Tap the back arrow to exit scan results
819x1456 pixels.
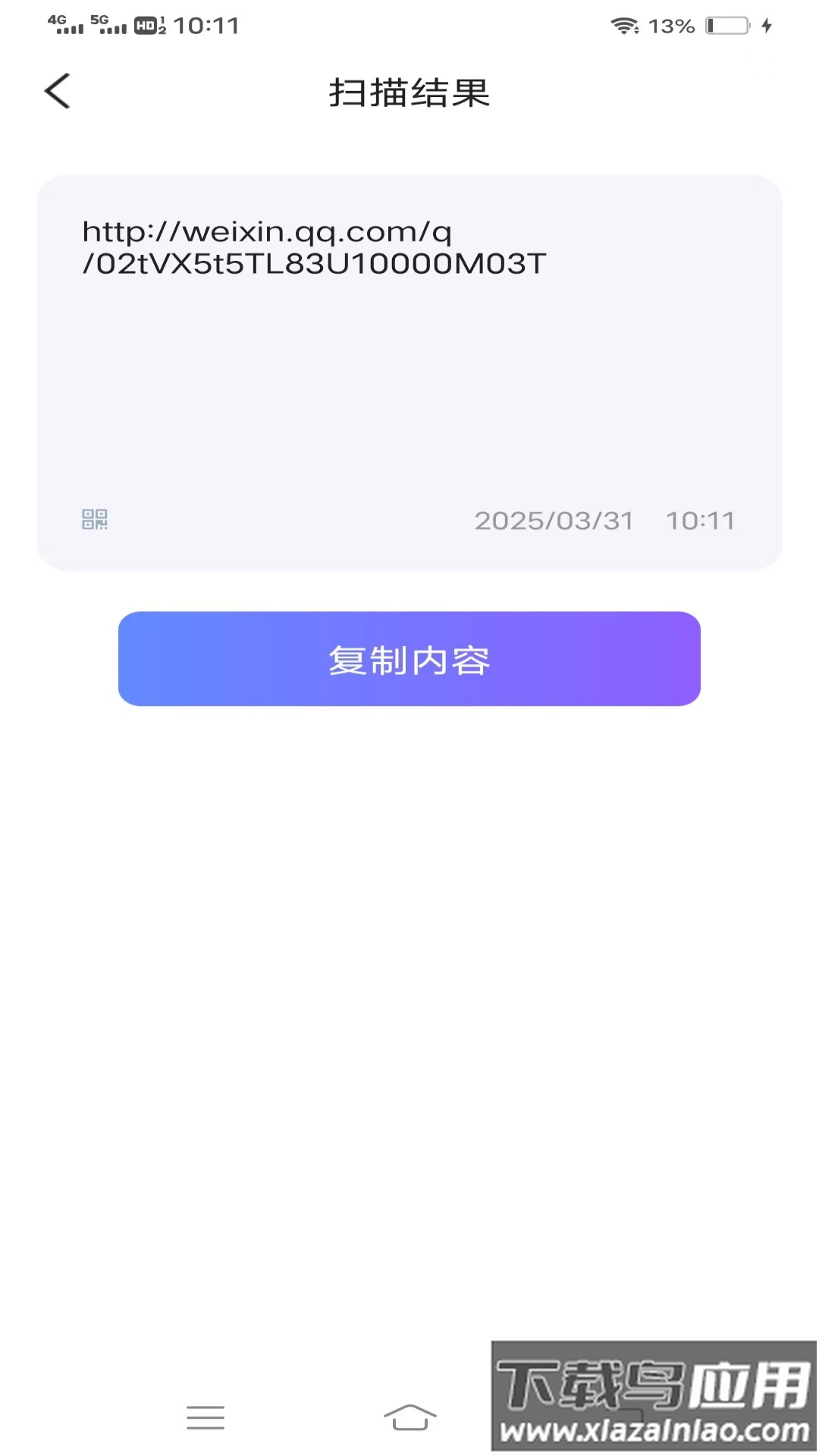(58, 90)
